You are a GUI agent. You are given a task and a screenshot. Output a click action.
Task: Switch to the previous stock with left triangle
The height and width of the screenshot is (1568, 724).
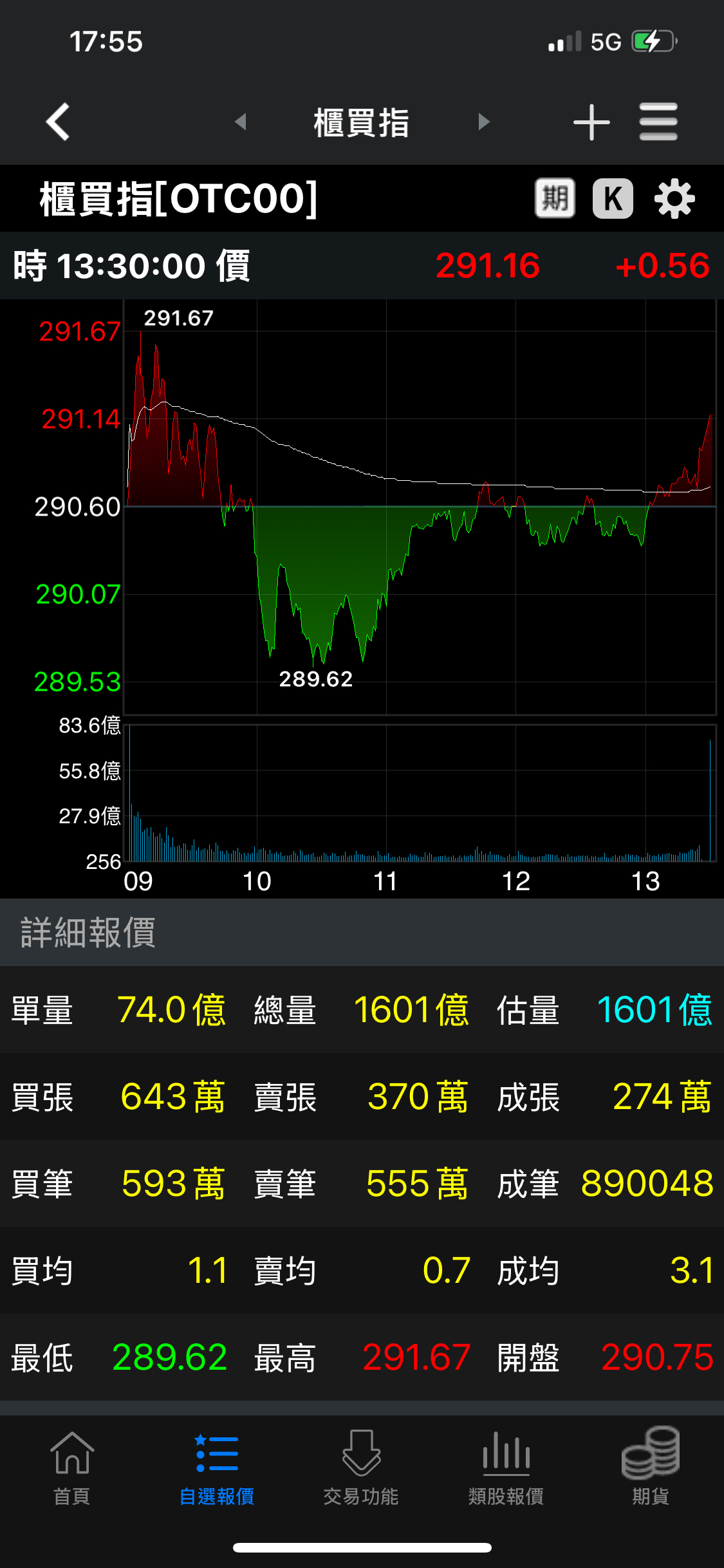[x=241, y=122]
